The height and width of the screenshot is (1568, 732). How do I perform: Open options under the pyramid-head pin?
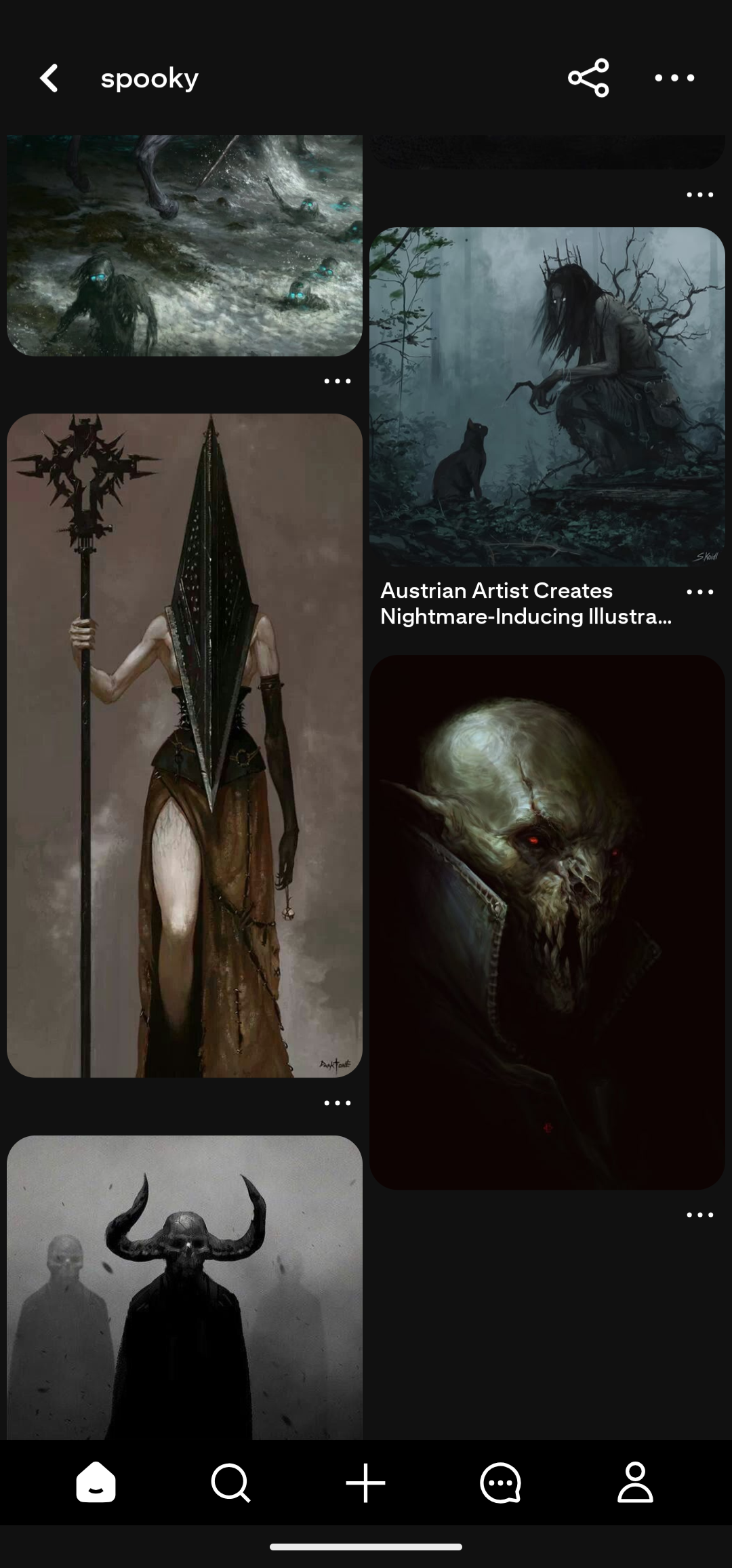point(338,1103)
